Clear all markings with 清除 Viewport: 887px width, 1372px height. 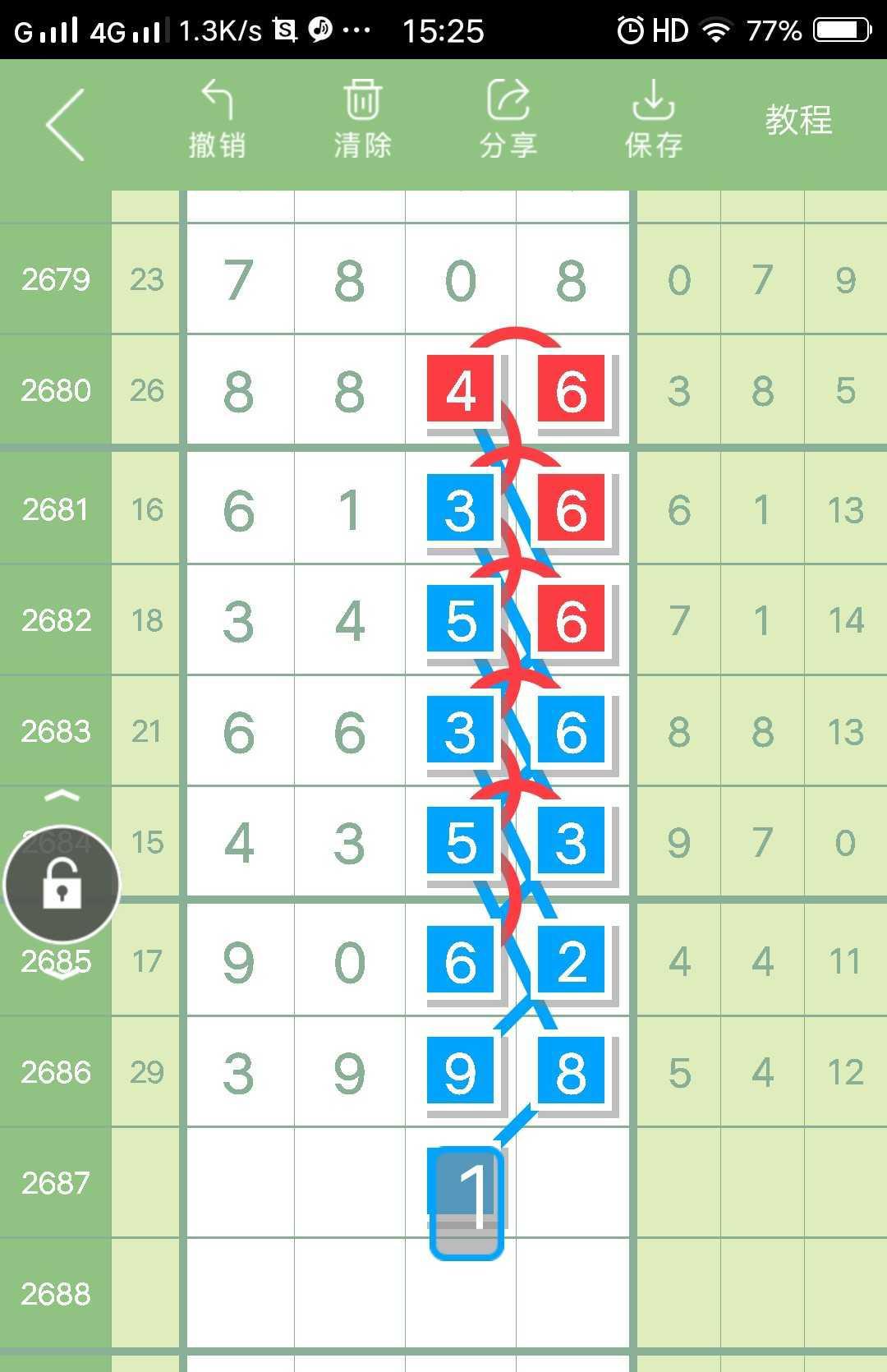(x=362, y=120)
